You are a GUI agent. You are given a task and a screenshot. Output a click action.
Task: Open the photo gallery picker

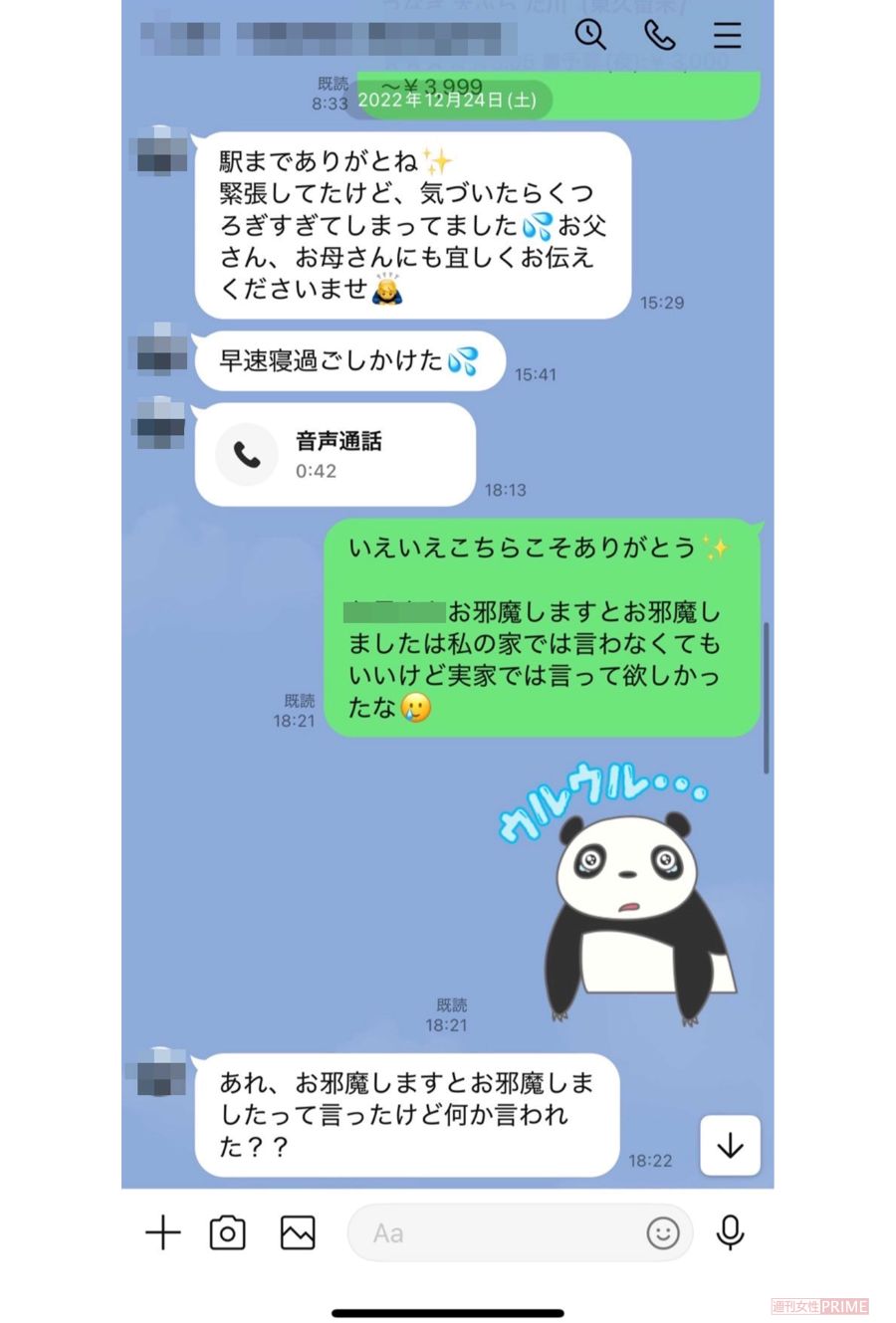click(x=298, y=1232)
